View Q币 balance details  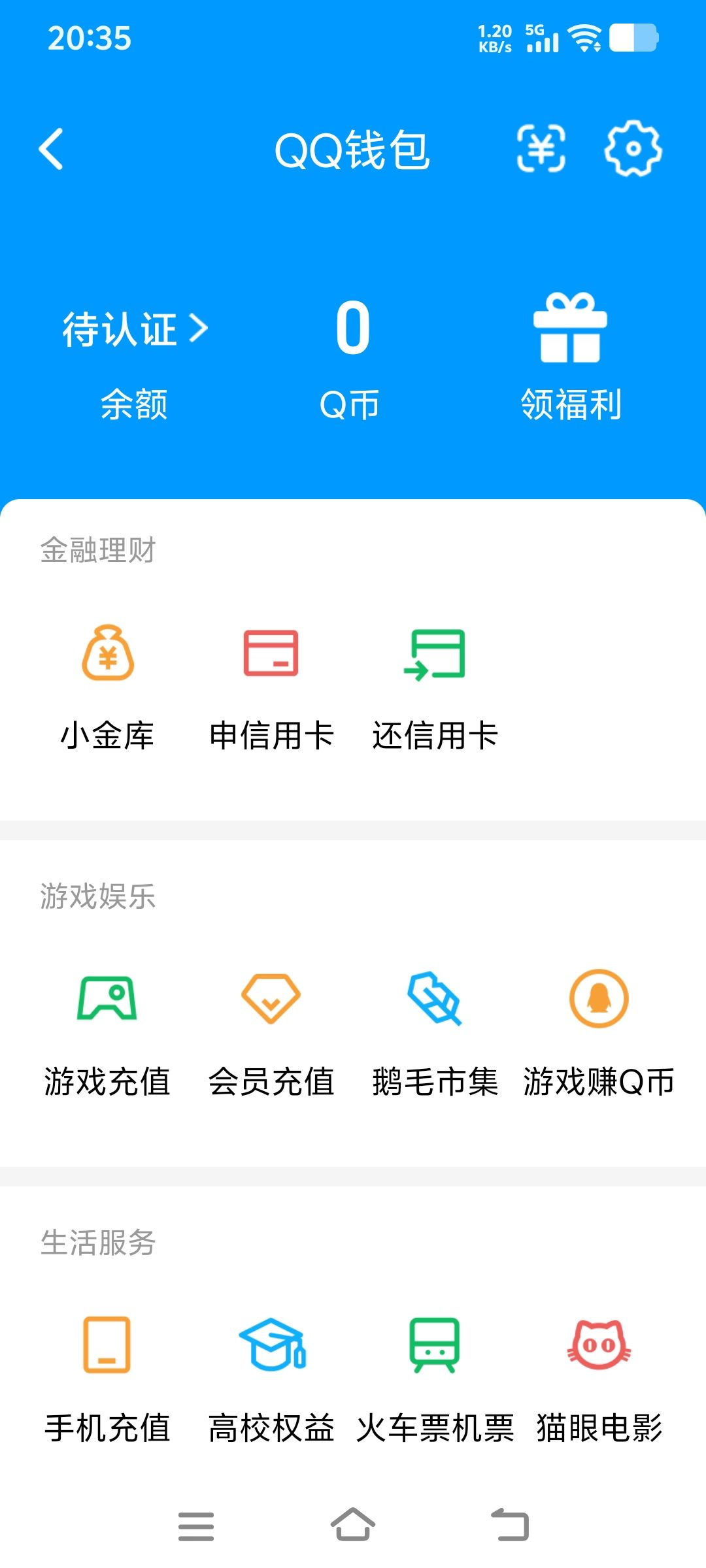tap(352, 356)
